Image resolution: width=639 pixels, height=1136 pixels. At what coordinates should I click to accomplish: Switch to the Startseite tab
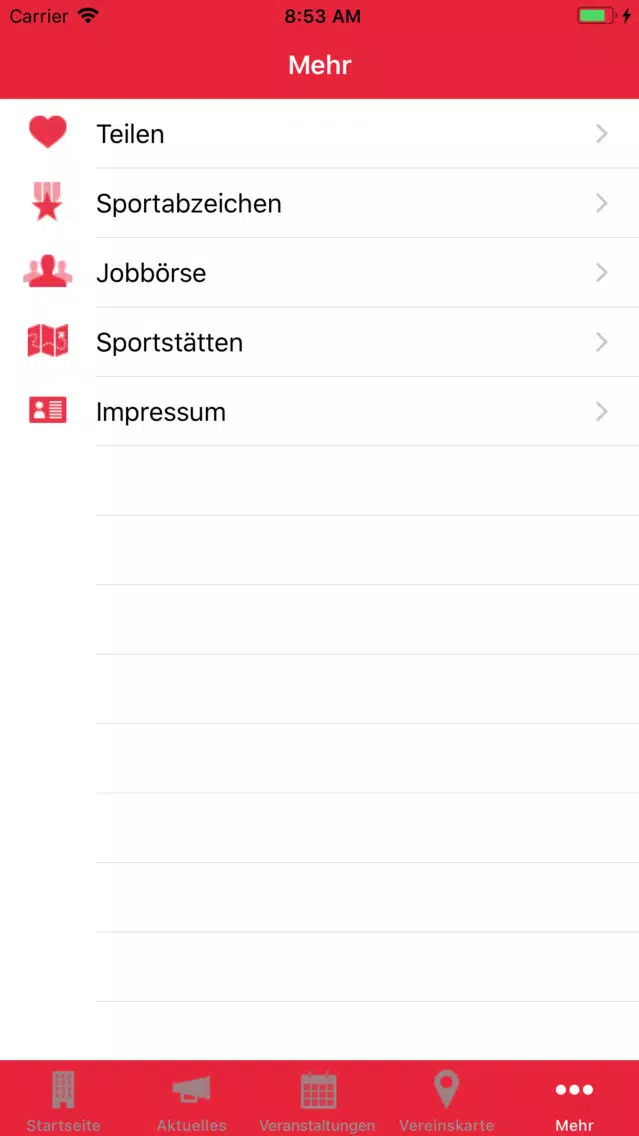[x=63, y=1099]
